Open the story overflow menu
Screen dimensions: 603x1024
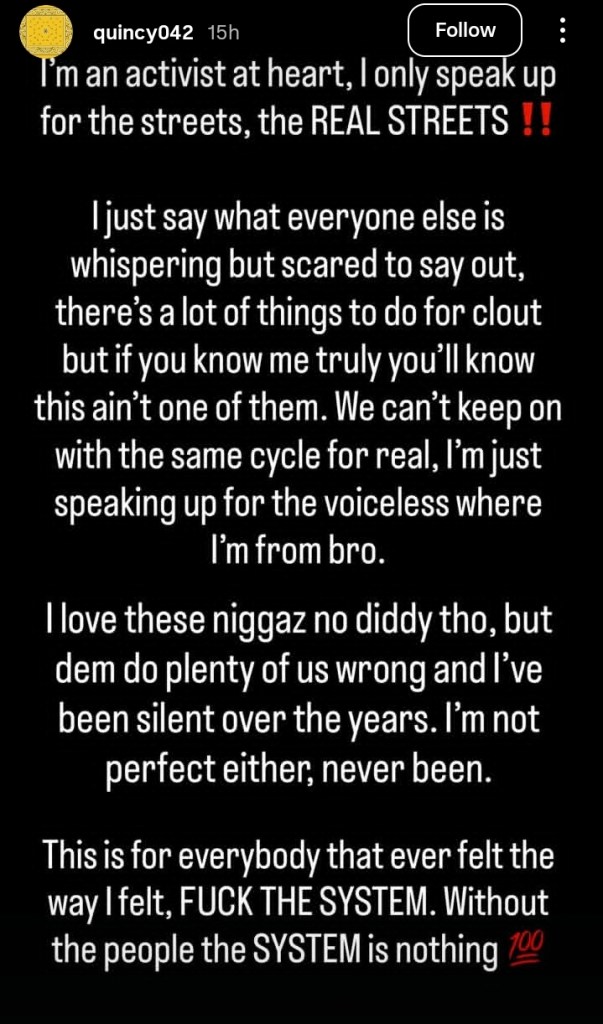pyautogui.click(x=563, y=31)
